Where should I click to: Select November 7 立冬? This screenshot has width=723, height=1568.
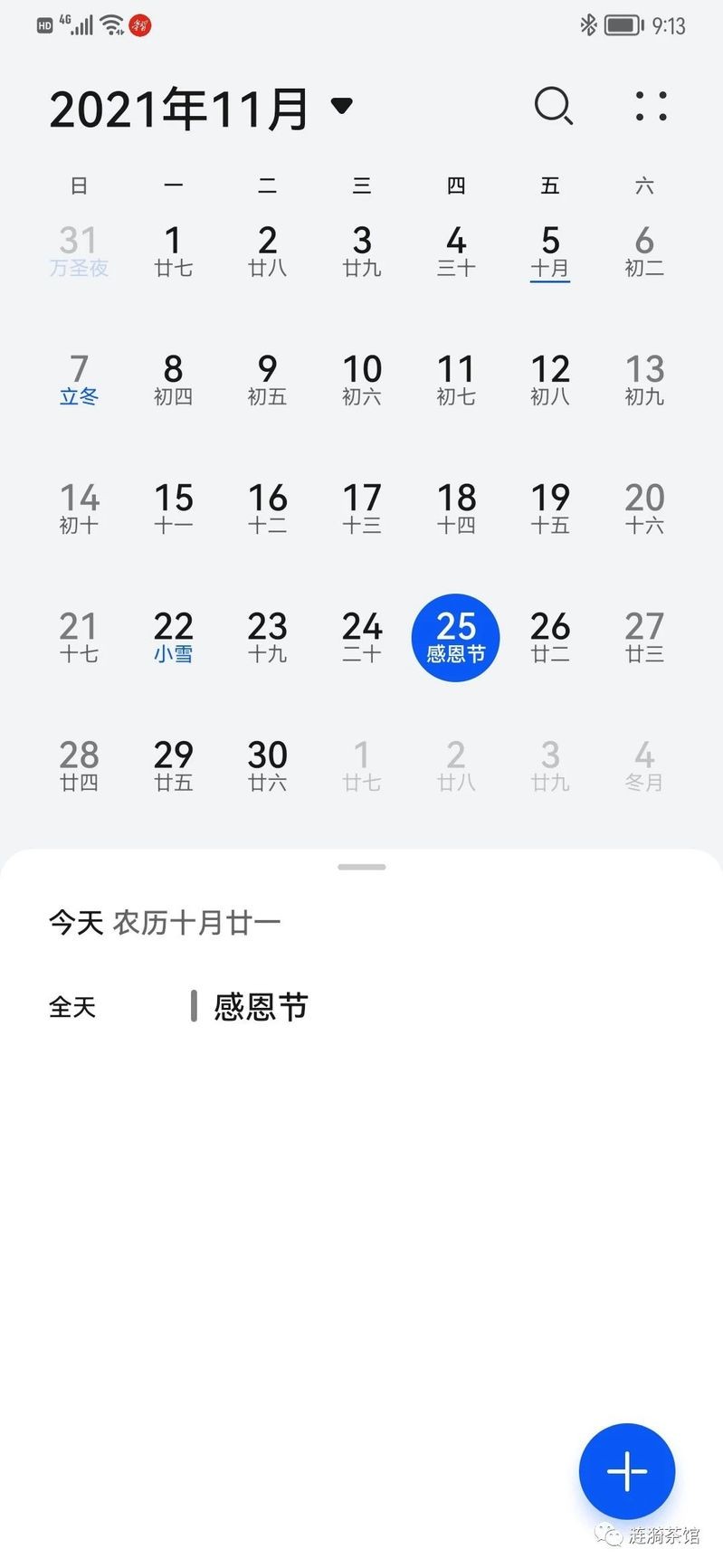click(79, 379)
